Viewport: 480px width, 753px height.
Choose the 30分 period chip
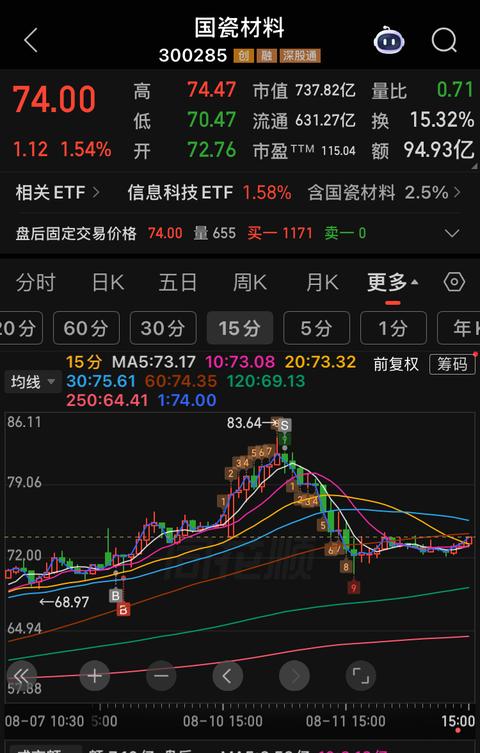(x=163, y=328)
